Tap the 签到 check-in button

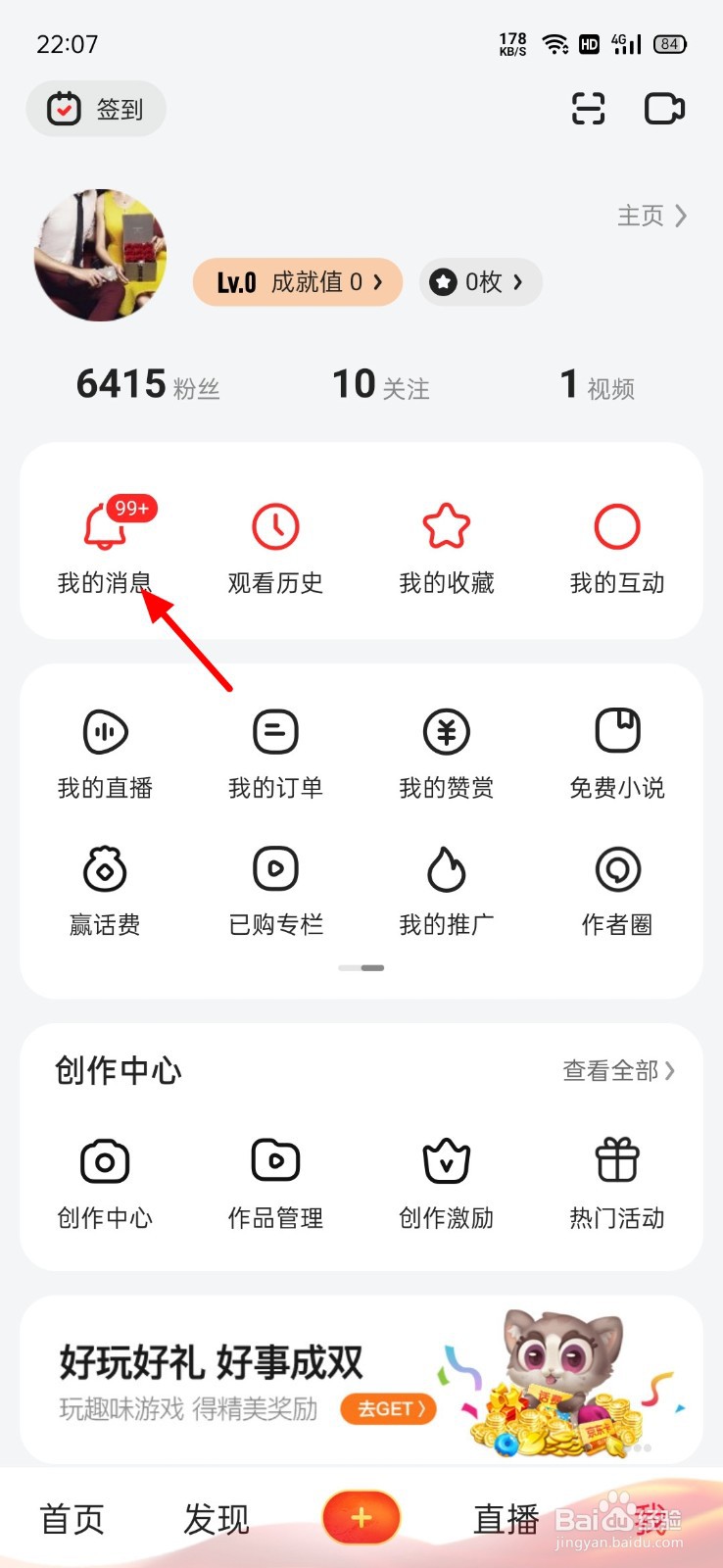[95, 110]
